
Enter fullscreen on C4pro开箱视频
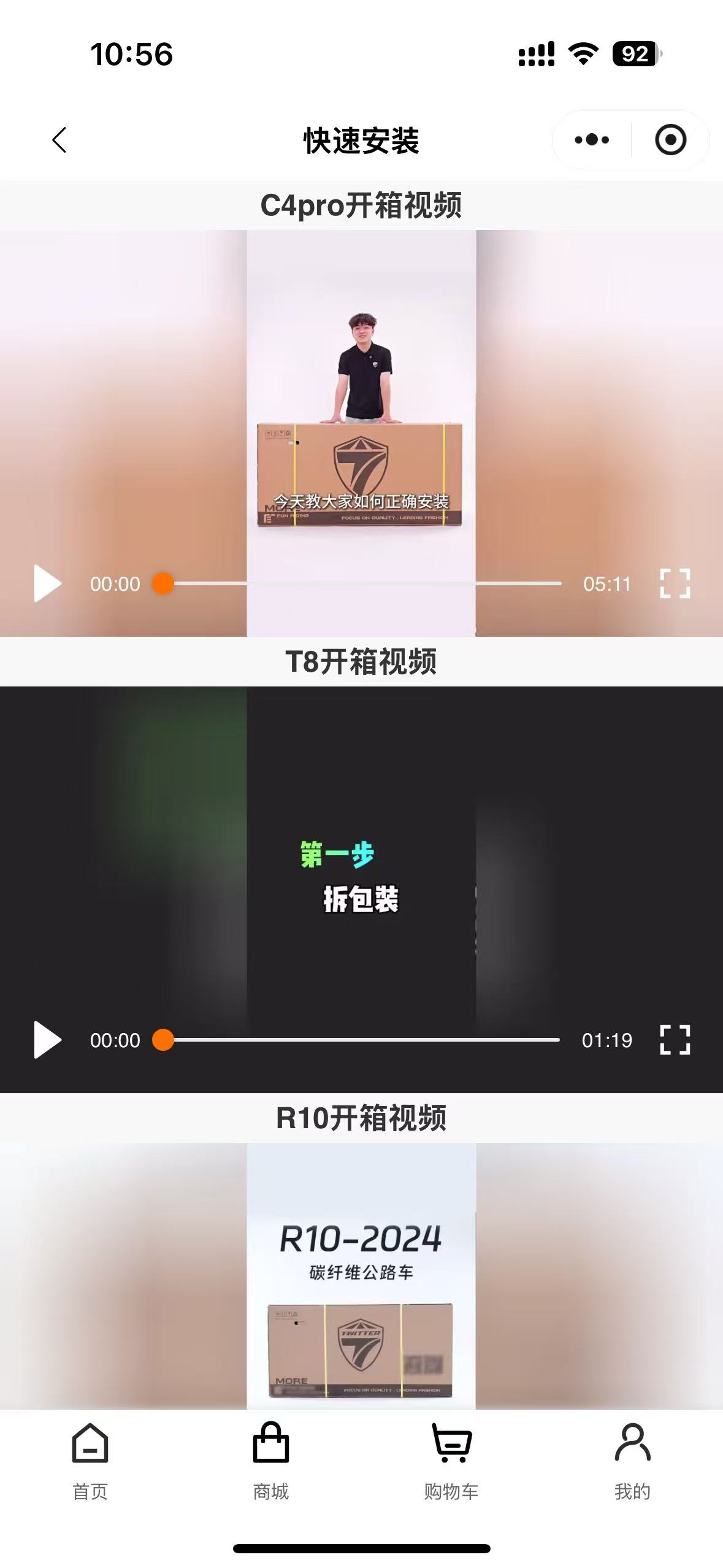point(675,583)
